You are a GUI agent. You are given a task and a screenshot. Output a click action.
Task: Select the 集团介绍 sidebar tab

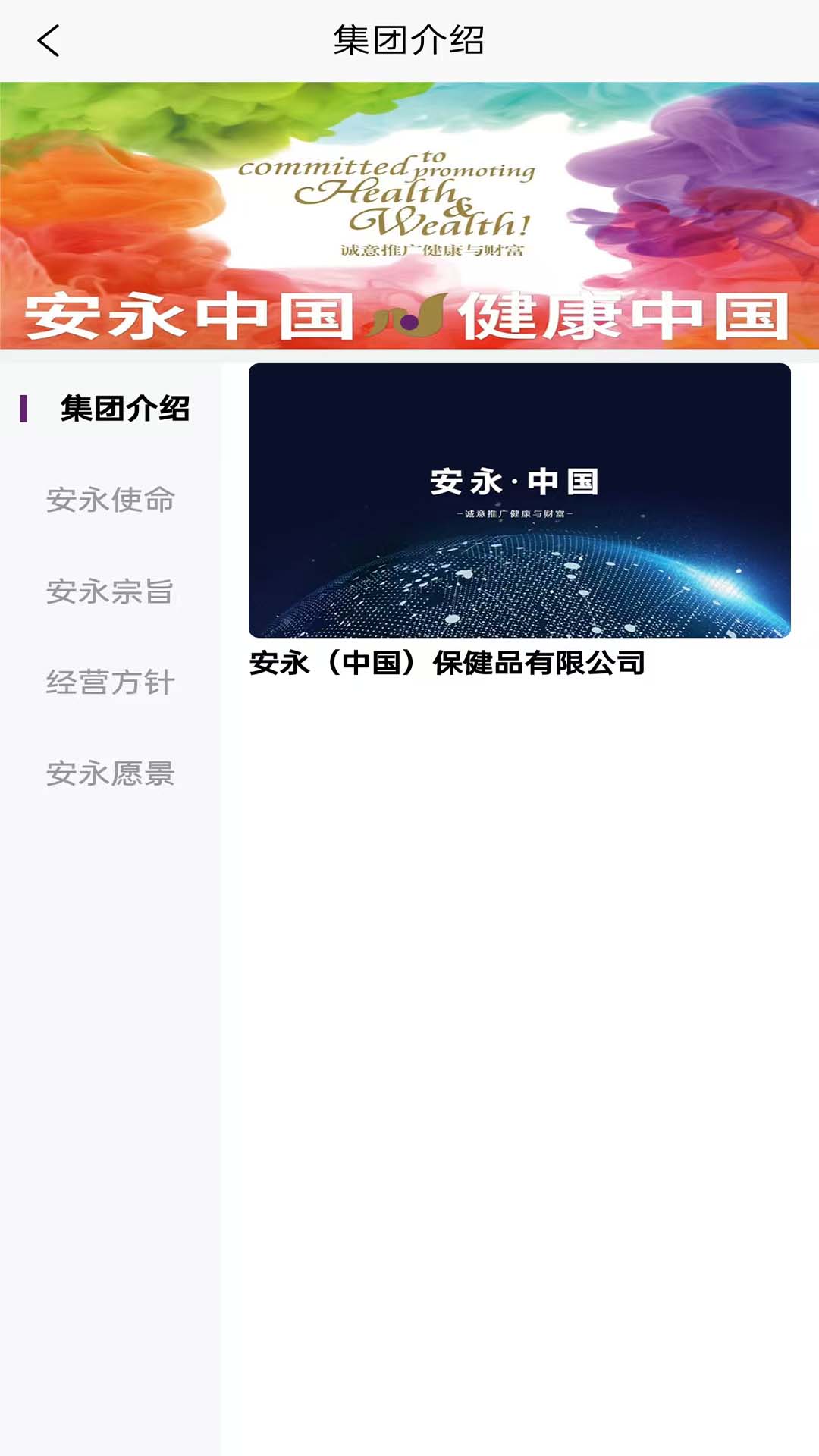(124, 409)
